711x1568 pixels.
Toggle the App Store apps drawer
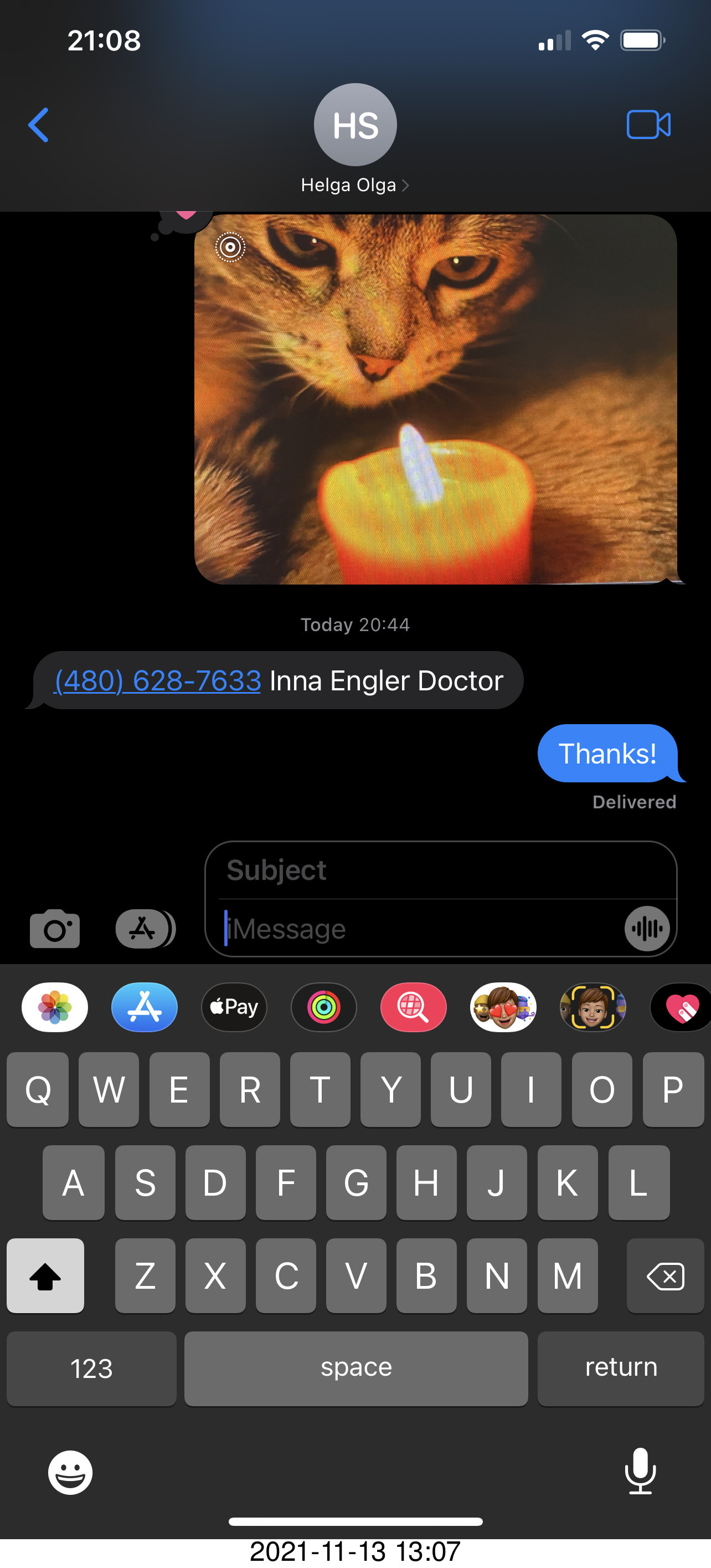coord(146,929)
